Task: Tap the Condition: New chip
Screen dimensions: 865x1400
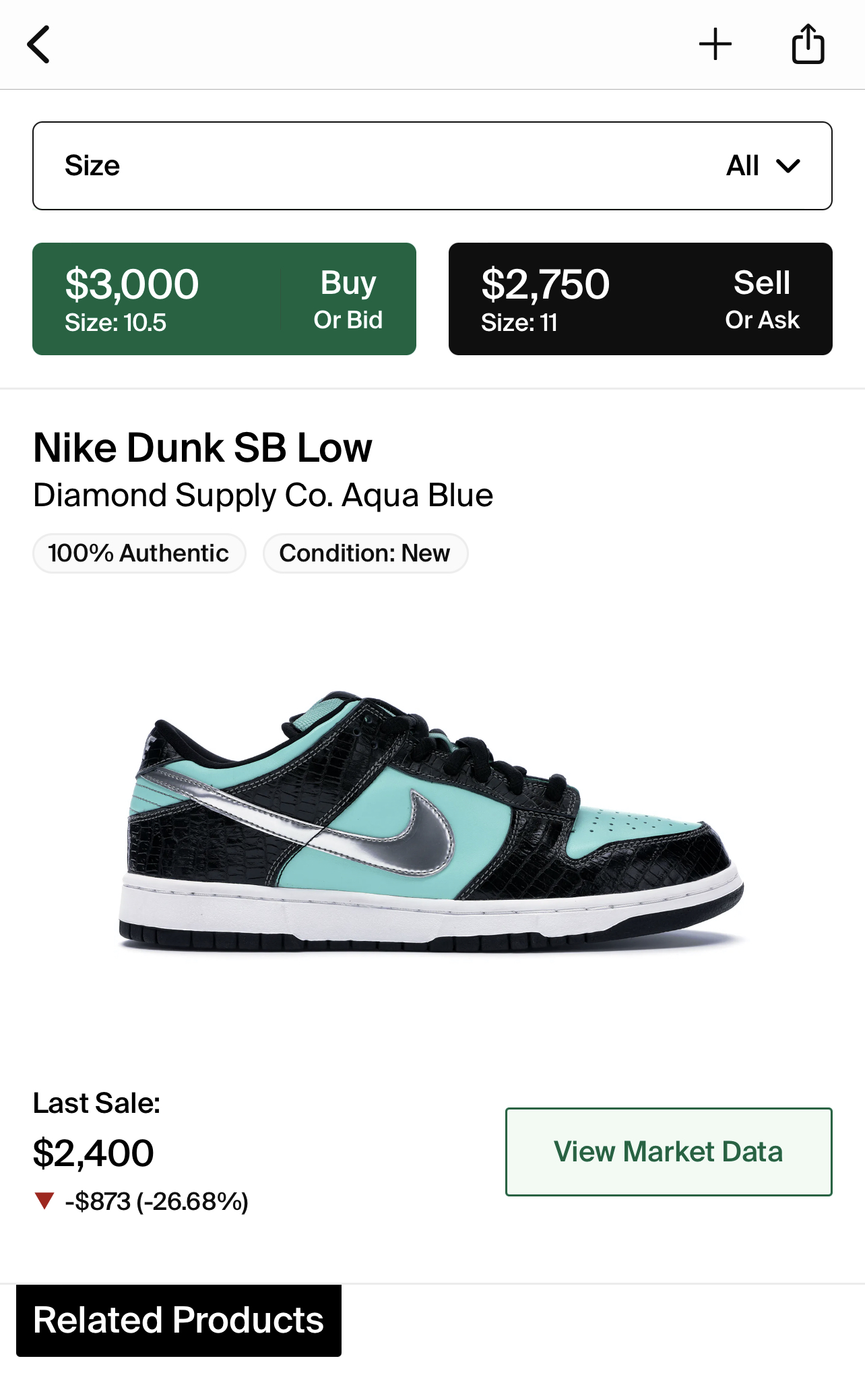Action: tap(365, 553)
